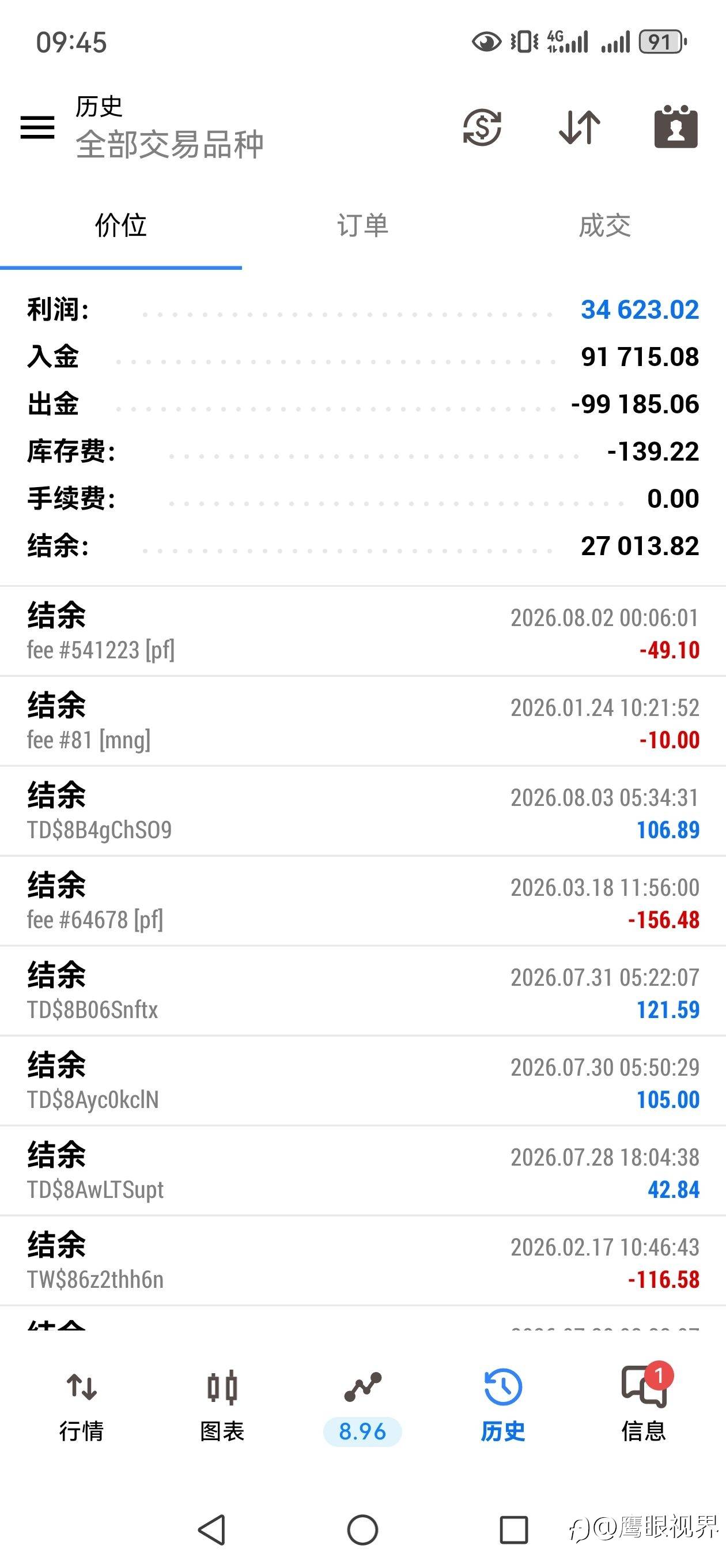Open the fee #64678 [pf] entry
Image resolution: width=726 pixels, height=1568 pixels.
click(x=362, y=902)
